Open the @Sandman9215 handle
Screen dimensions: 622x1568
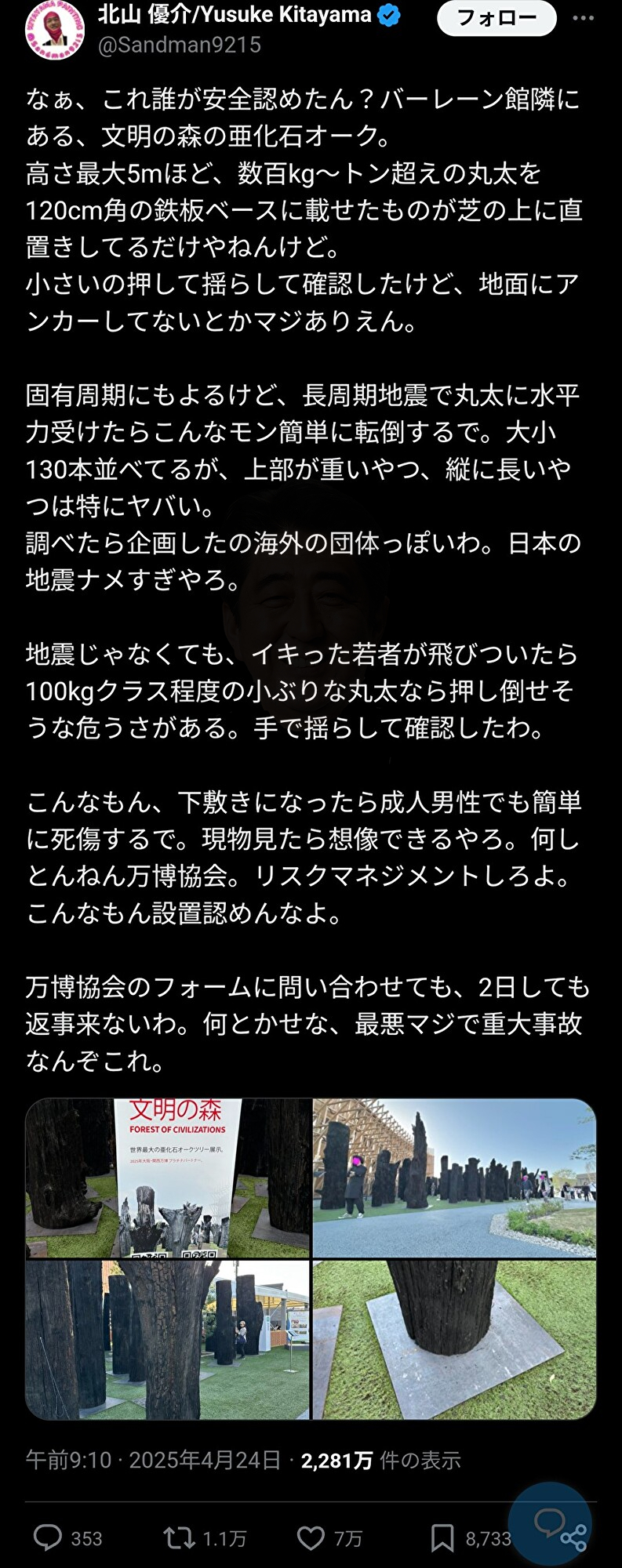(x=179, y=45)
